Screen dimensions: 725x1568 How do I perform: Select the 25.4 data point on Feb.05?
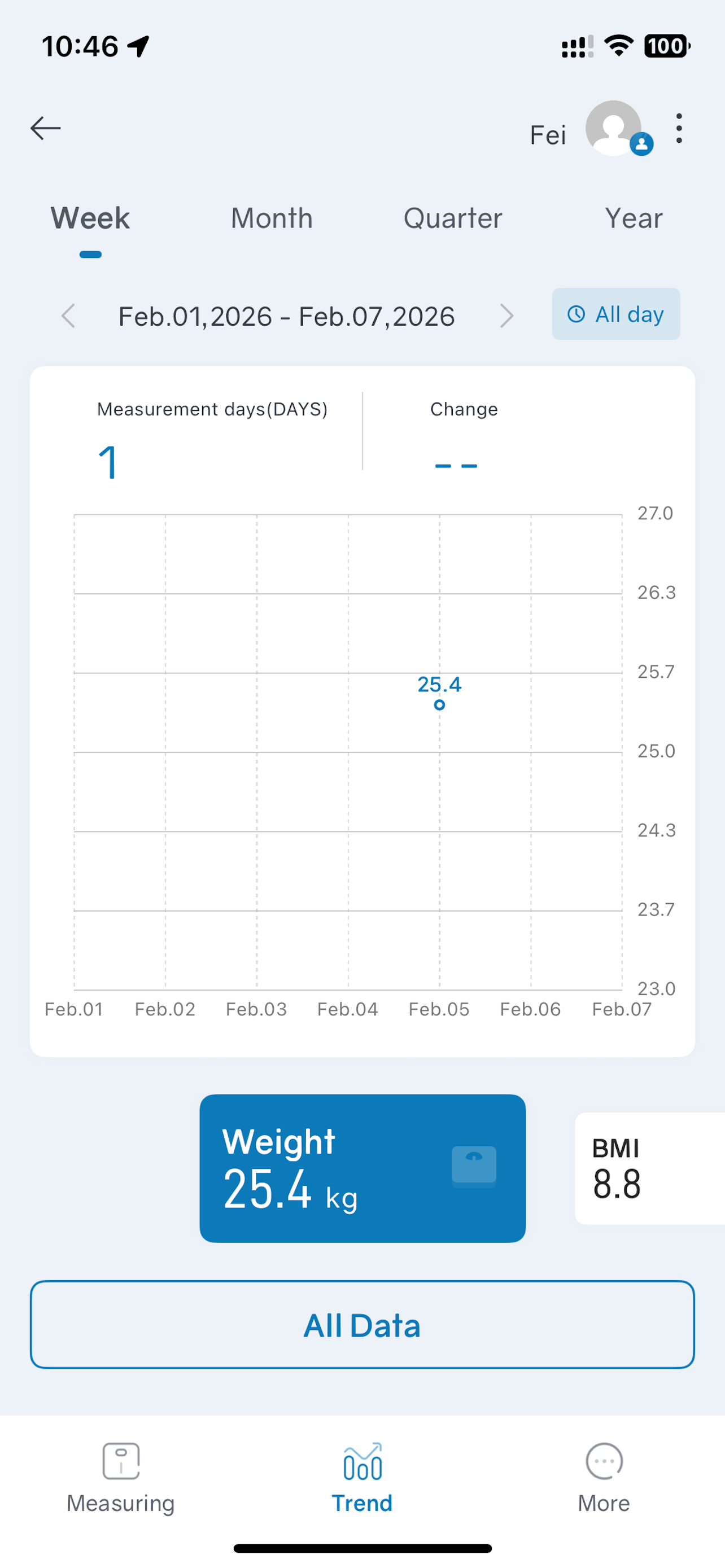(439, 705)
